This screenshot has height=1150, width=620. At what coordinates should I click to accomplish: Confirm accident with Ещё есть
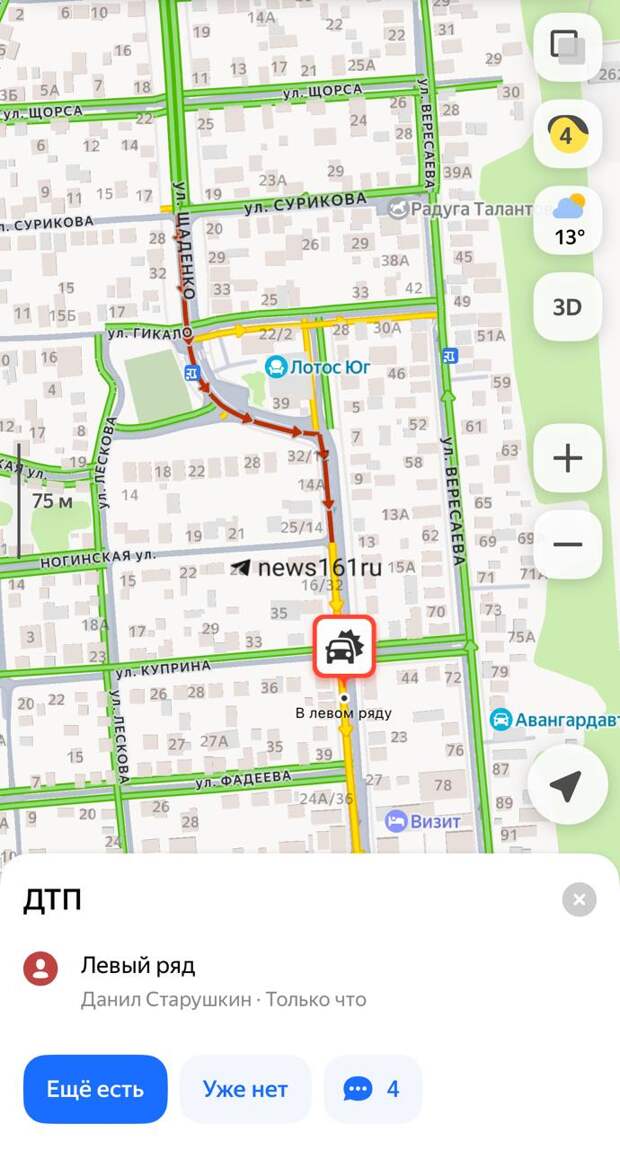95,1089
